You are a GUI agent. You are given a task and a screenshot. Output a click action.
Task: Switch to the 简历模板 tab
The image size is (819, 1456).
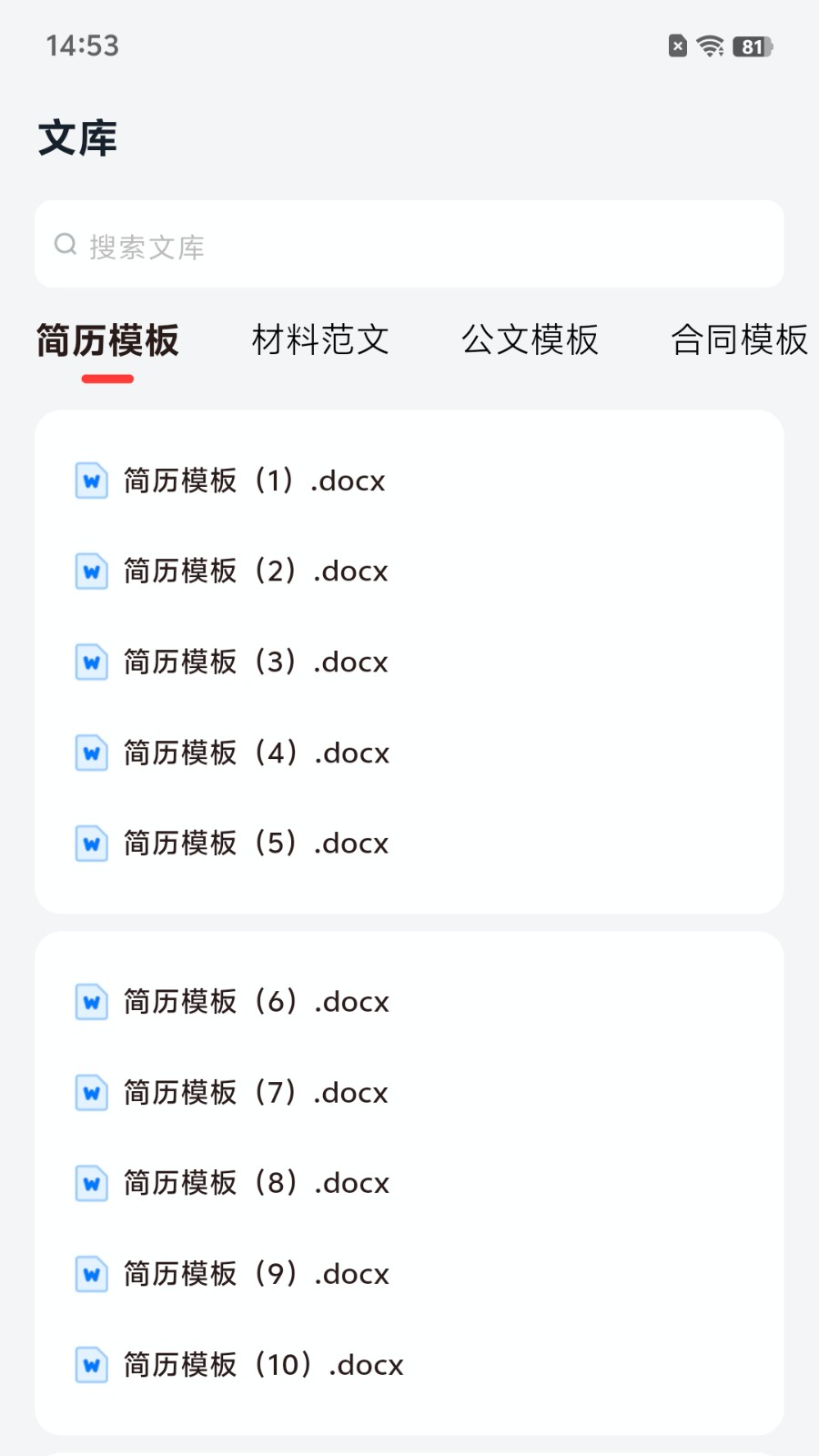coord(106,339)
